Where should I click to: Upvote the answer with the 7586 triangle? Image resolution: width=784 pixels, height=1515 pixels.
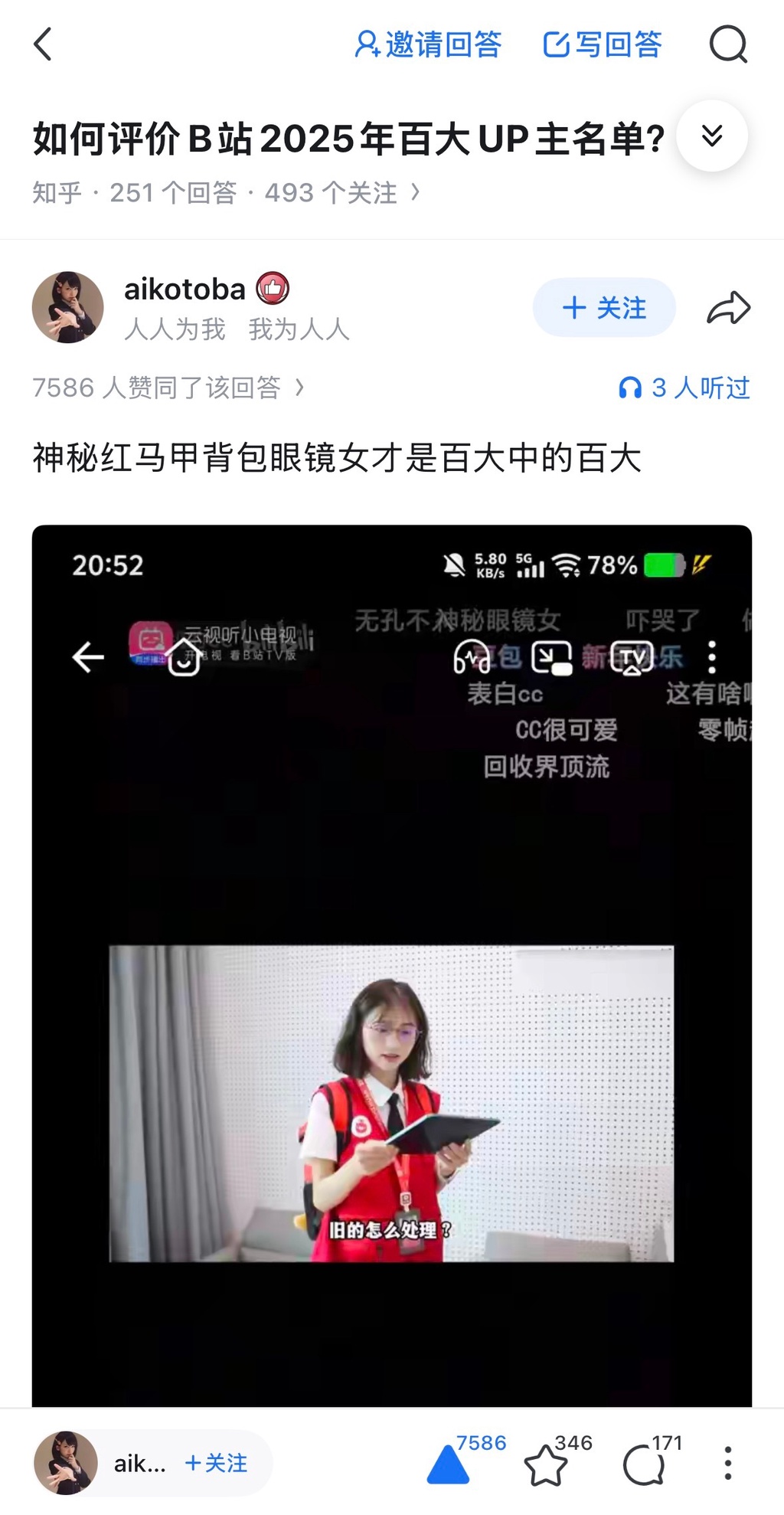(x=449, y=1464)
